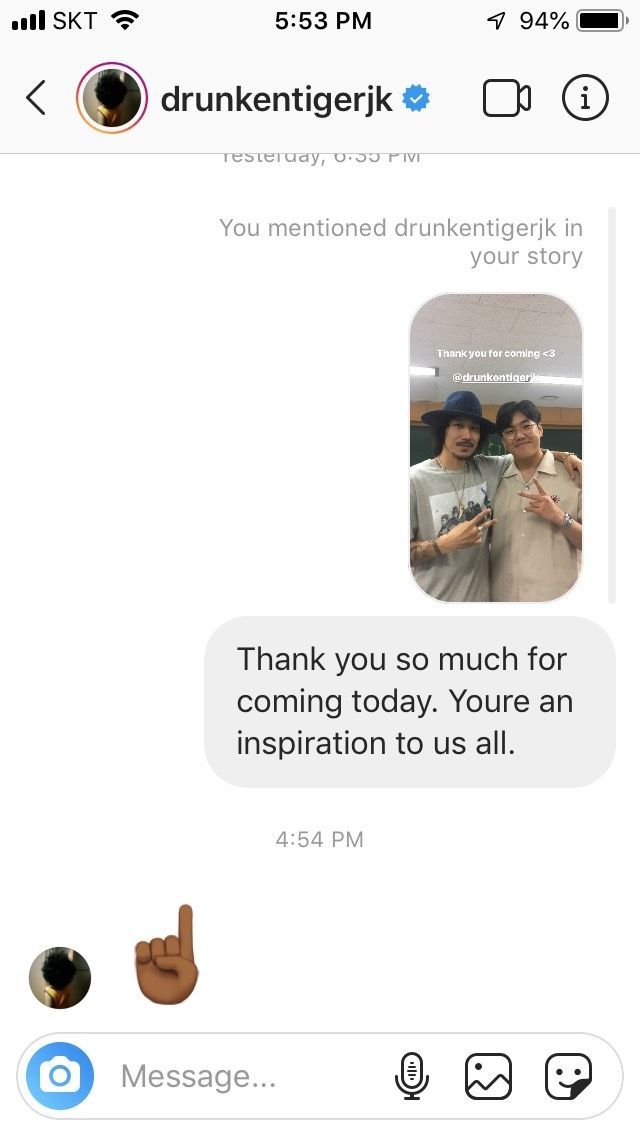This screenshot has width=640, height=1136.
Task: Start a video call with drunkentigerjk
Action: pyautogui.click(x=506, y=98)
